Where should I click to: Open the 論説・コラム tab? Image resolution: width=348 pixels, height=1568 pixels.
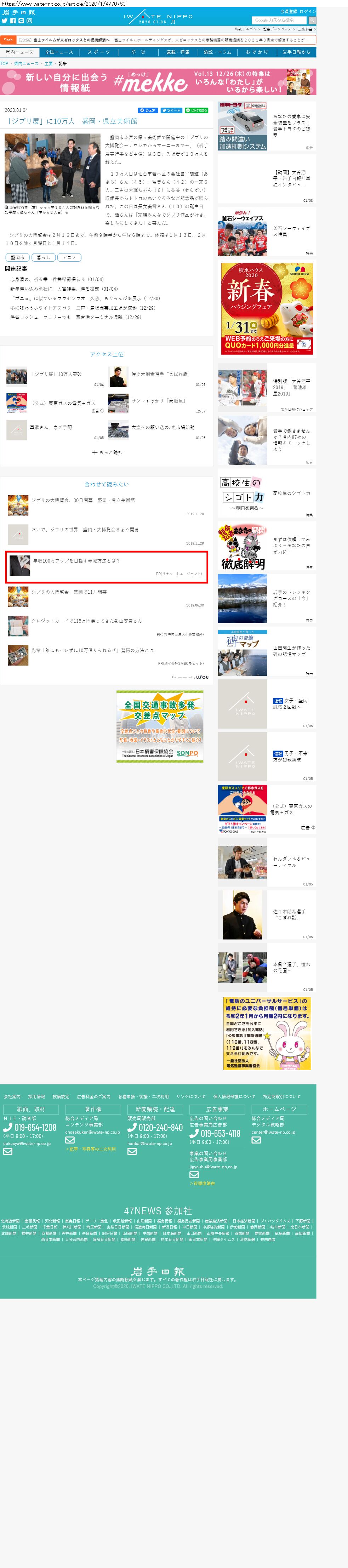pos(217,52)
